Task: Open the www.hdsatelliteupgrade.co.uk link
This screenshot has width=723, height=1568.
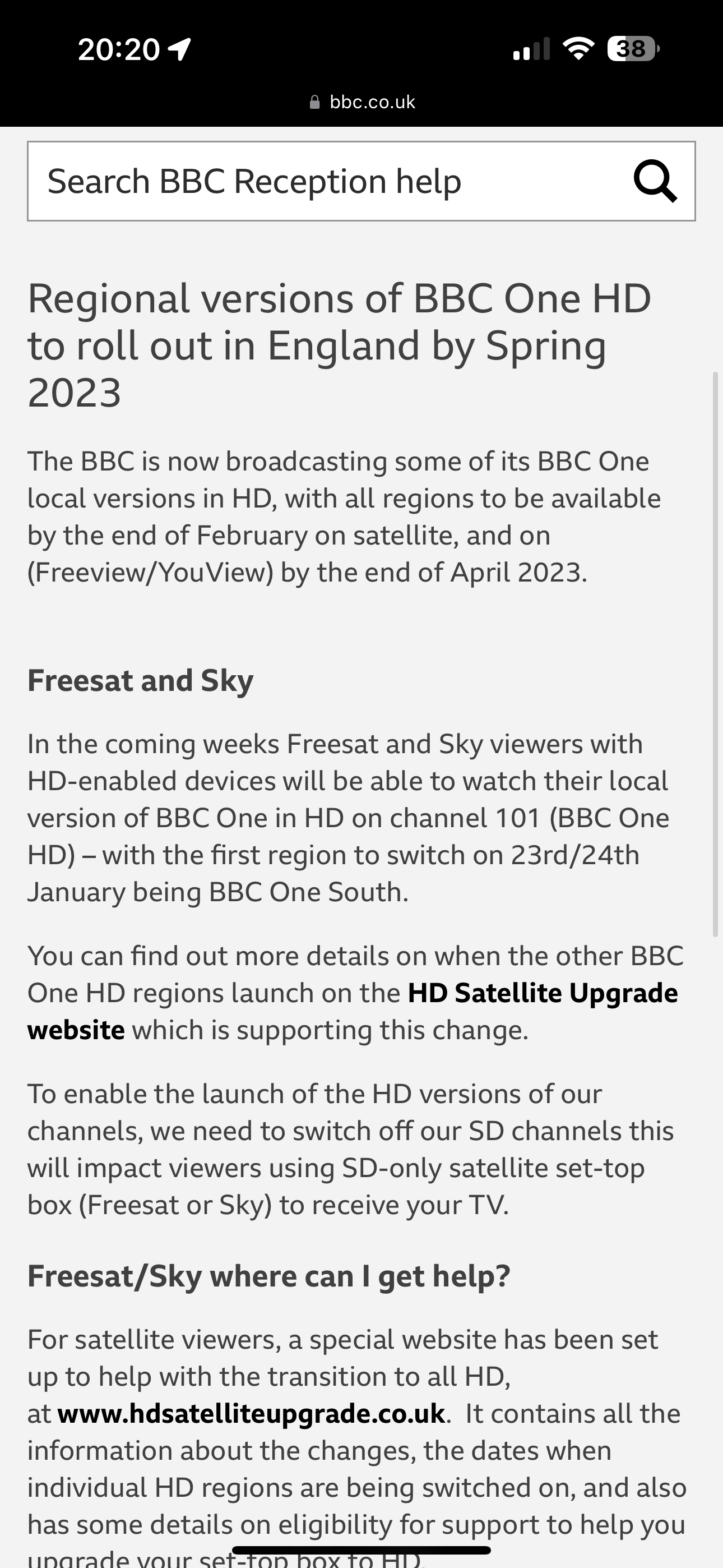Action: tap(251, 1413)
